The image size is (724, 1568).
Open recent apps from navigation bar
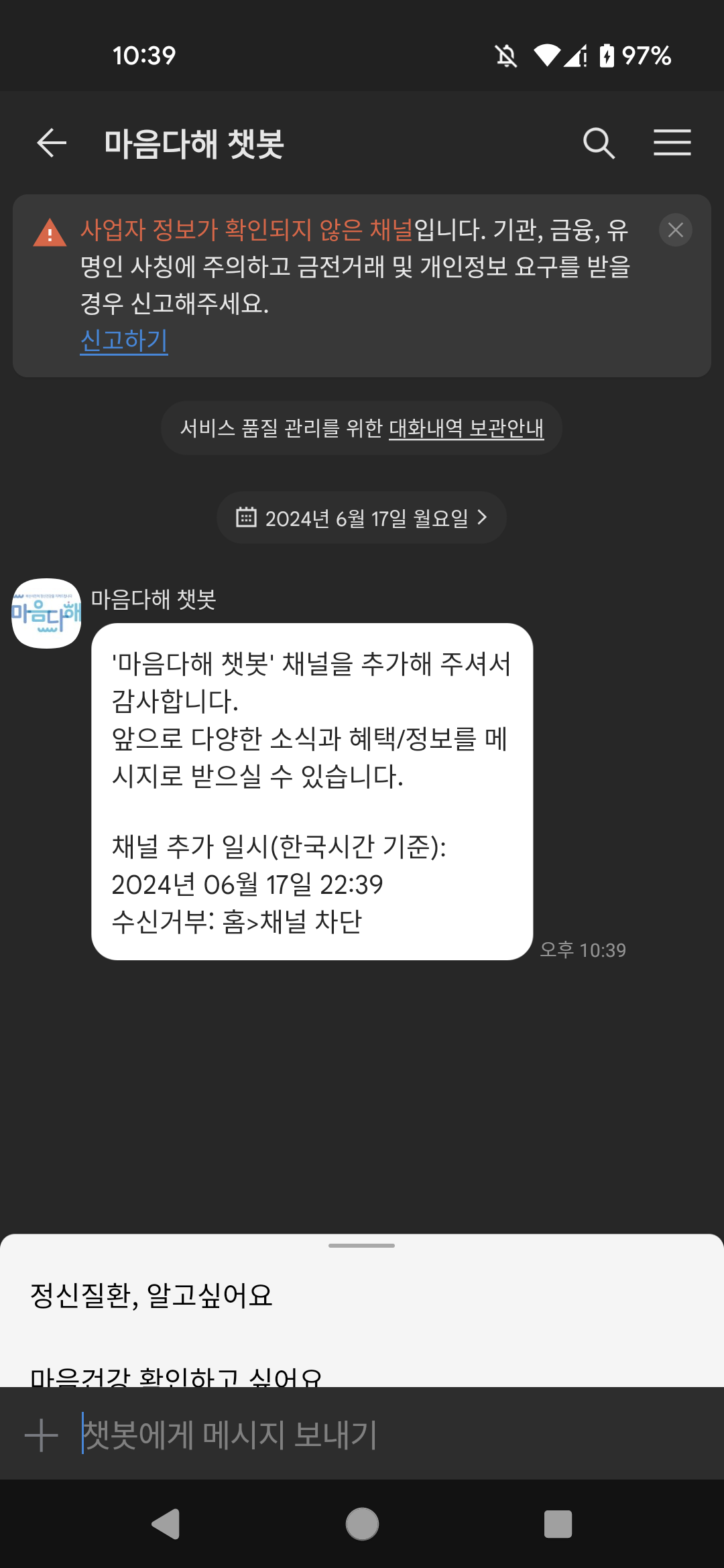[558, 1524]
